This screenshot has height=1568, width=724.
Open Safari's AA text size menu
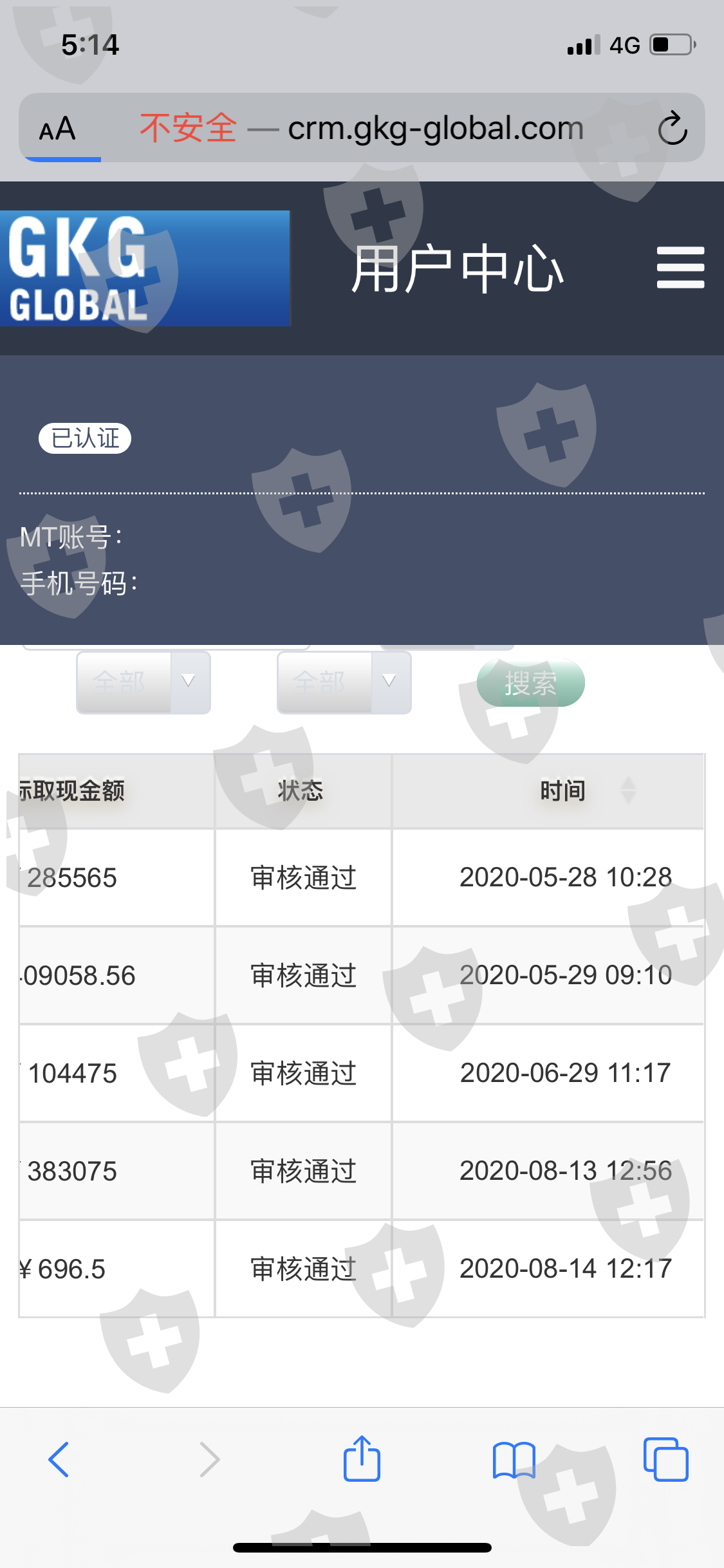57,128
